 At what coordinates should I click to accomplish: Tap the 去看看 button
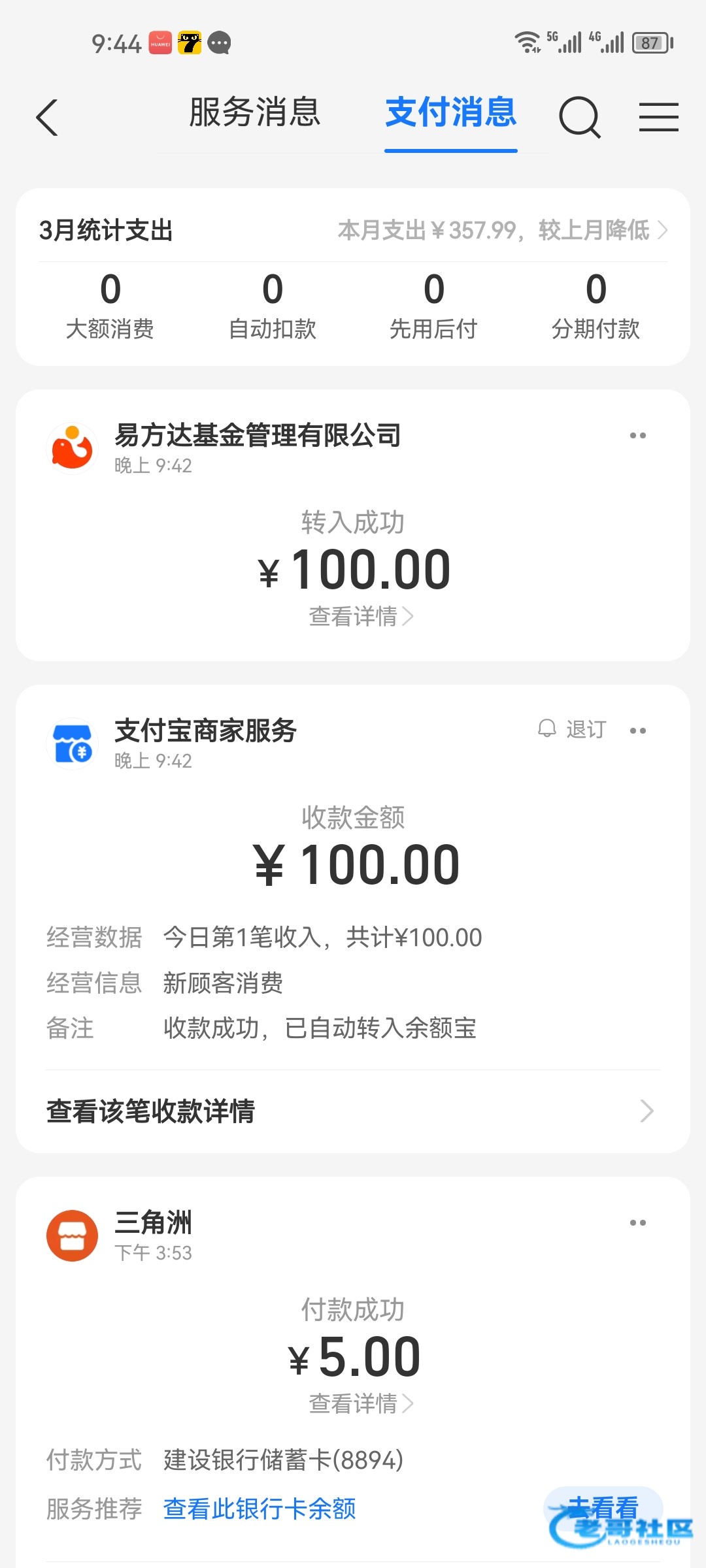coord(603,1507)
